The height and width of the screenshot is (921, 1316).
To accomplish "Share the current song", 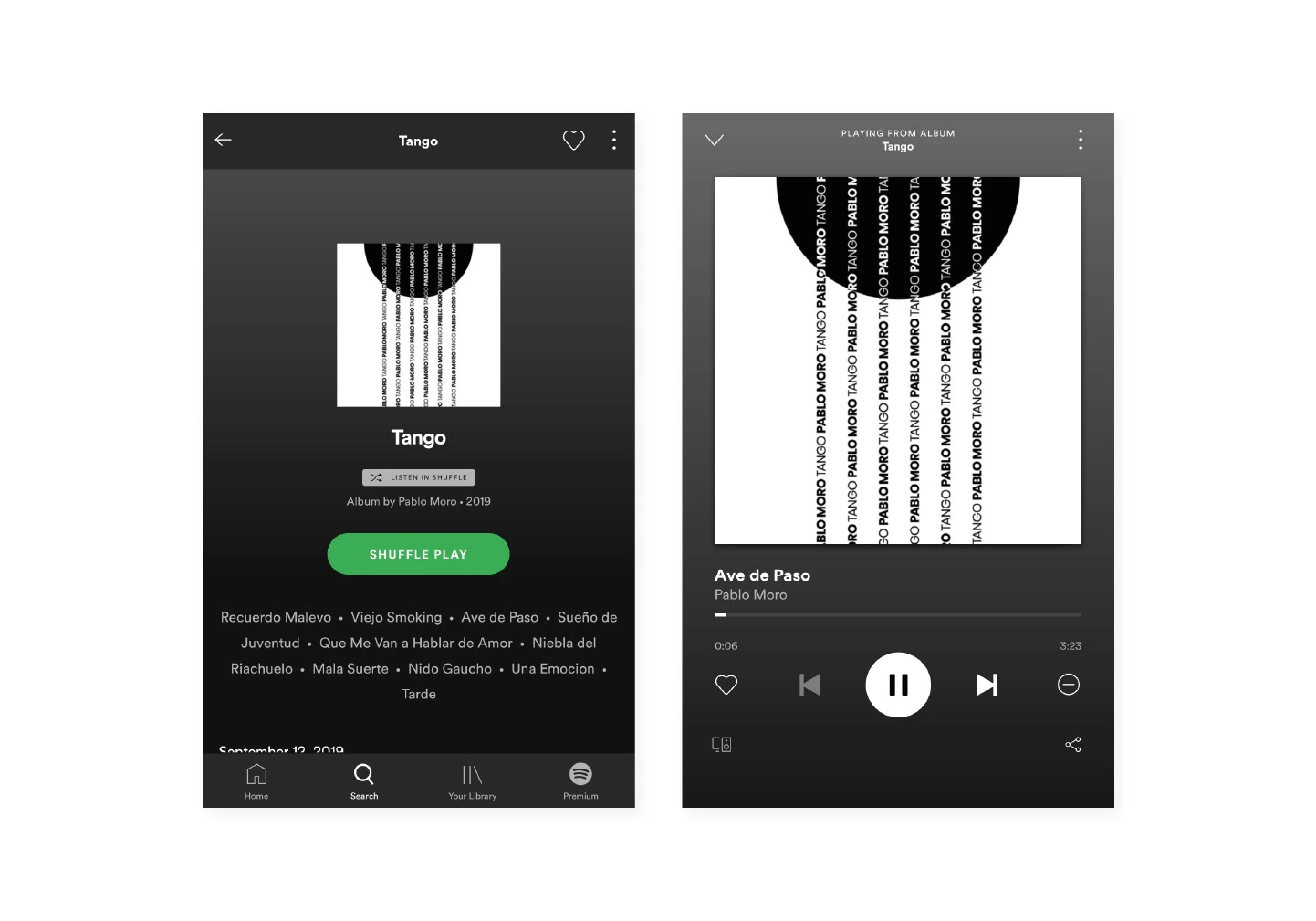I will point(1073,745).
